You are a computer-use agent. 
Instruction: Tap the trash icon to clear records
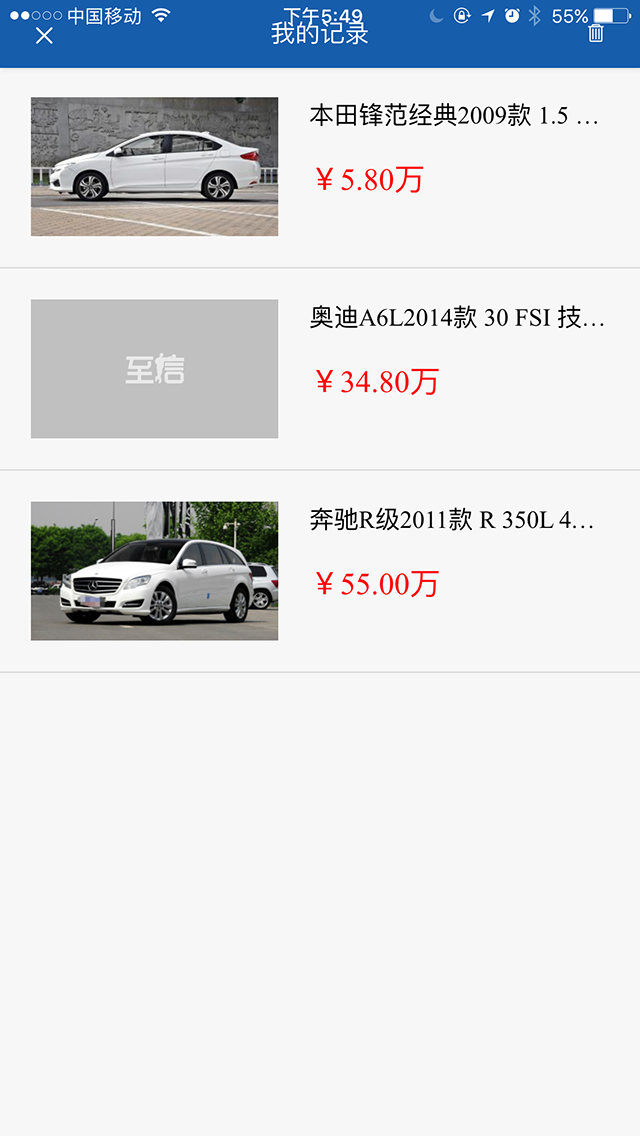point(596,33)
